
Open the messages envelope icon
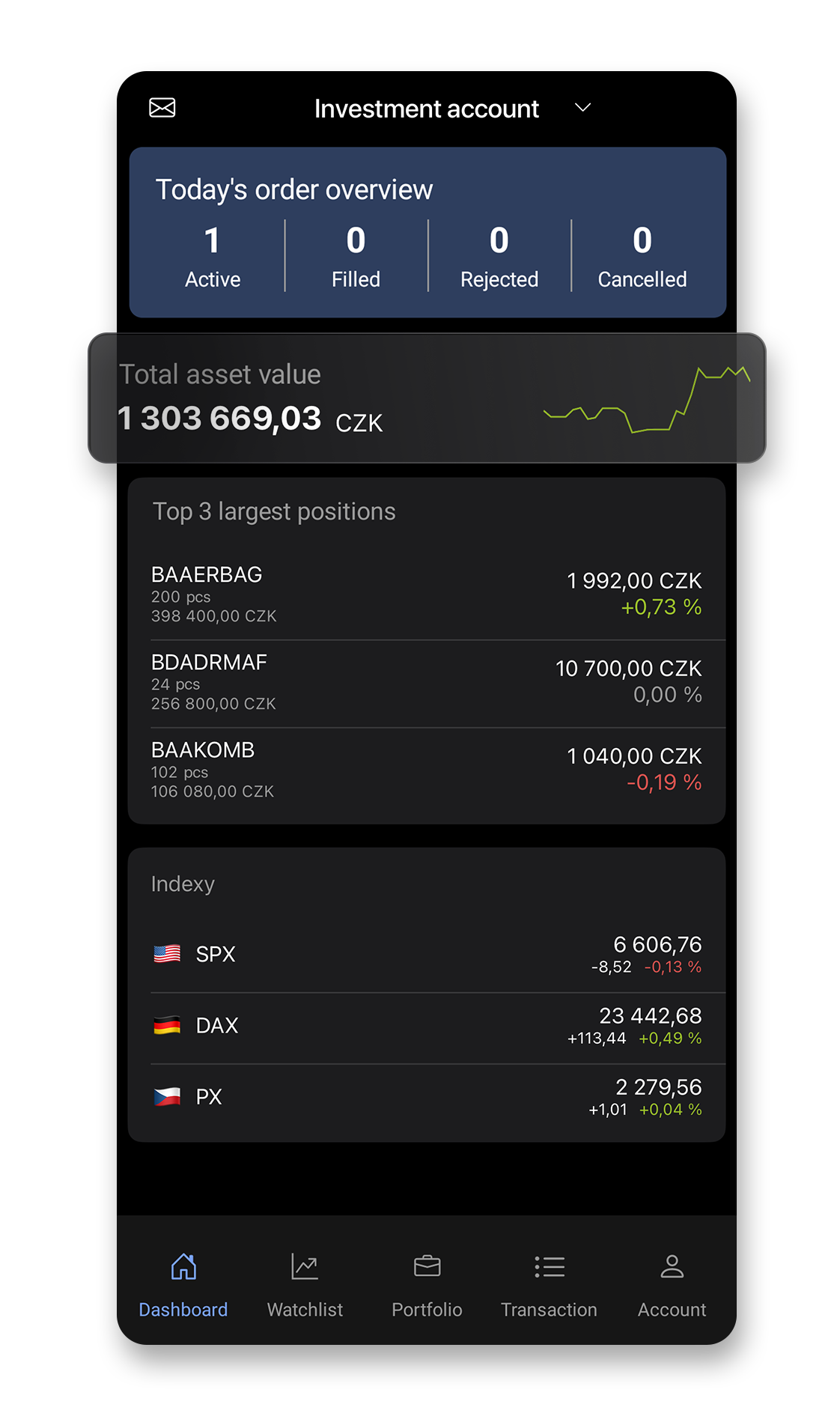point(162,108)
